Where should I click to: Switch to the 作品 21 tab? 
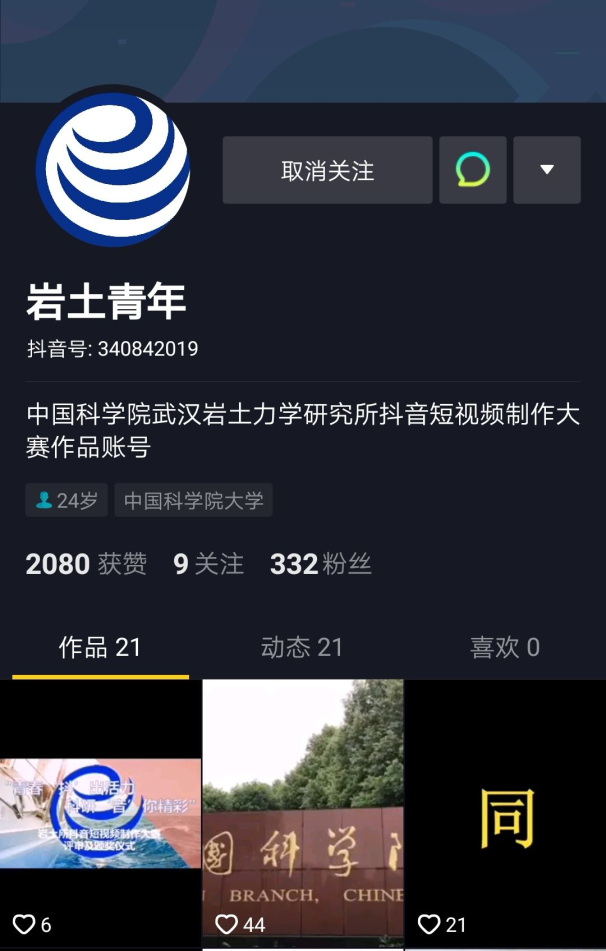[x=100, y=648]
